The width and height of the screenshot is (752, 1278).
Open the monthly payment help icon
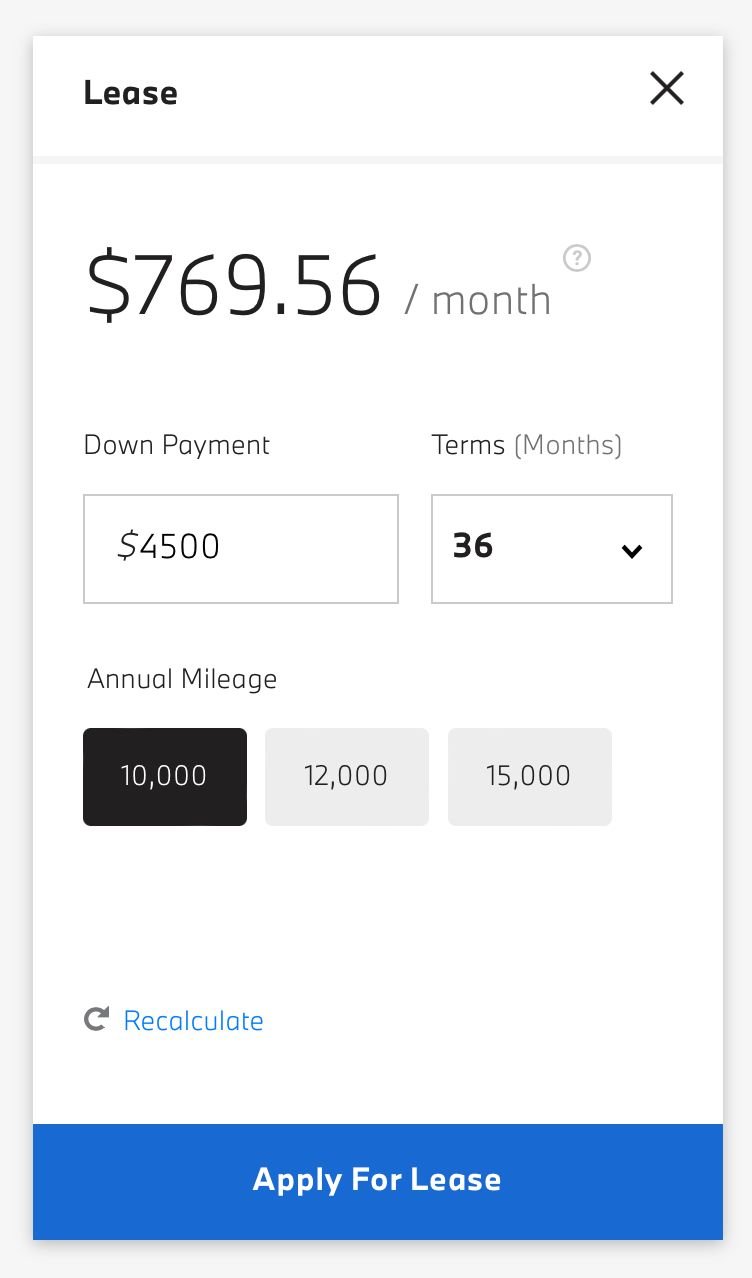pos(577,259)
